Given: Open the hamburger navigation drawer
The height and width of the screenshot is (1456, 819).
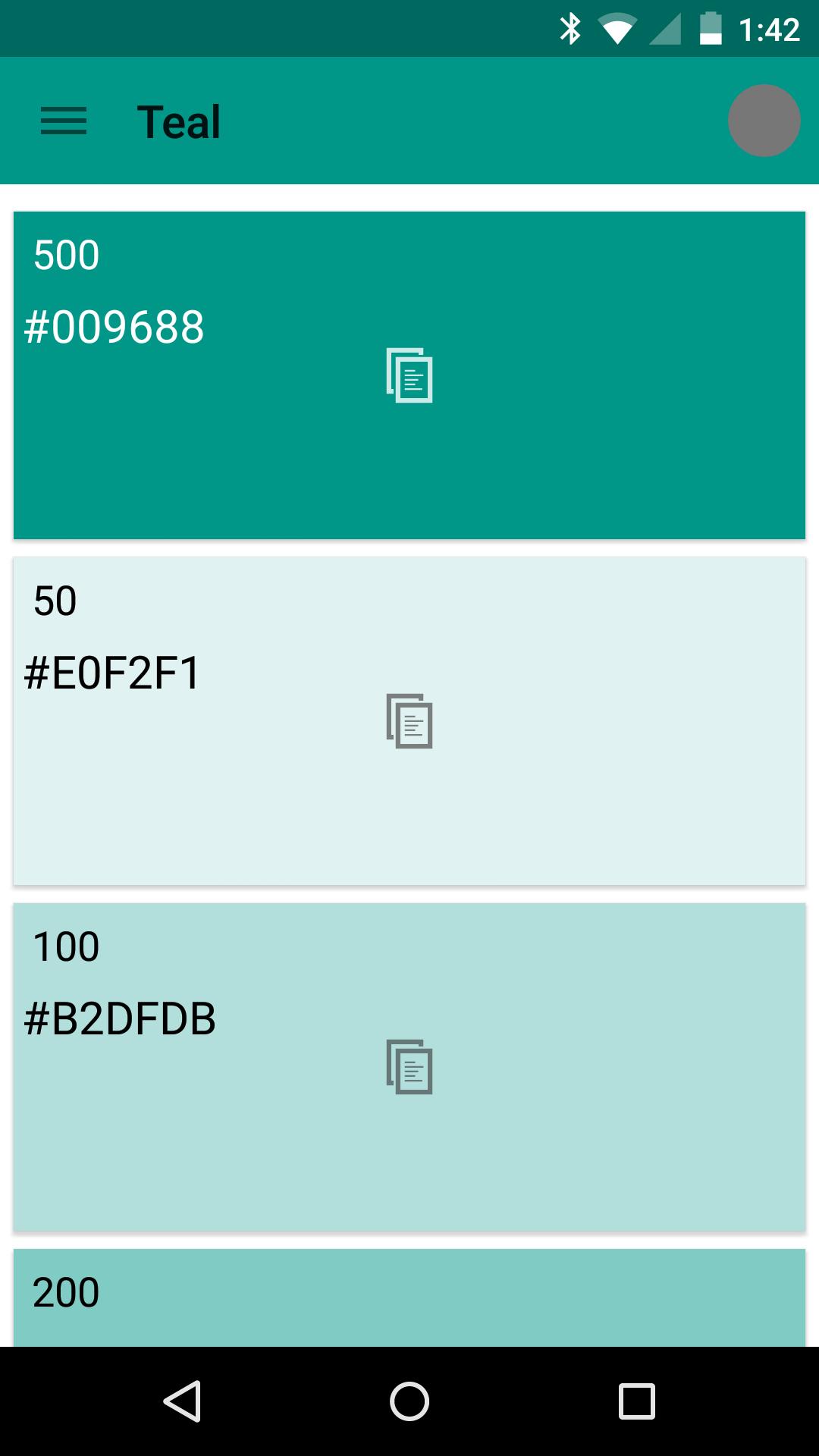Looking at the screenshot, I should [64, 121].
